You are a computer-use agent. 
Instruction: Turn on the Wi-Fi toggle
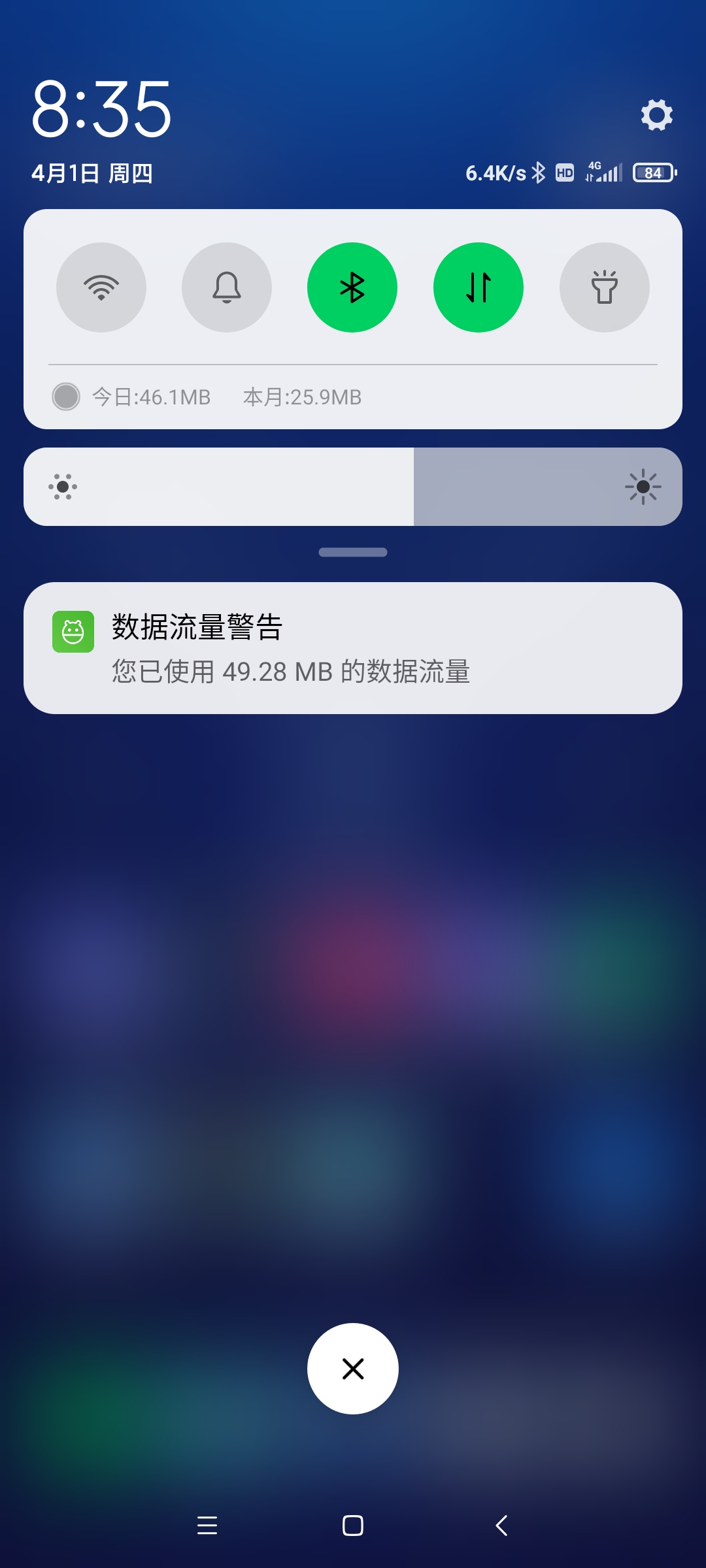101,287
